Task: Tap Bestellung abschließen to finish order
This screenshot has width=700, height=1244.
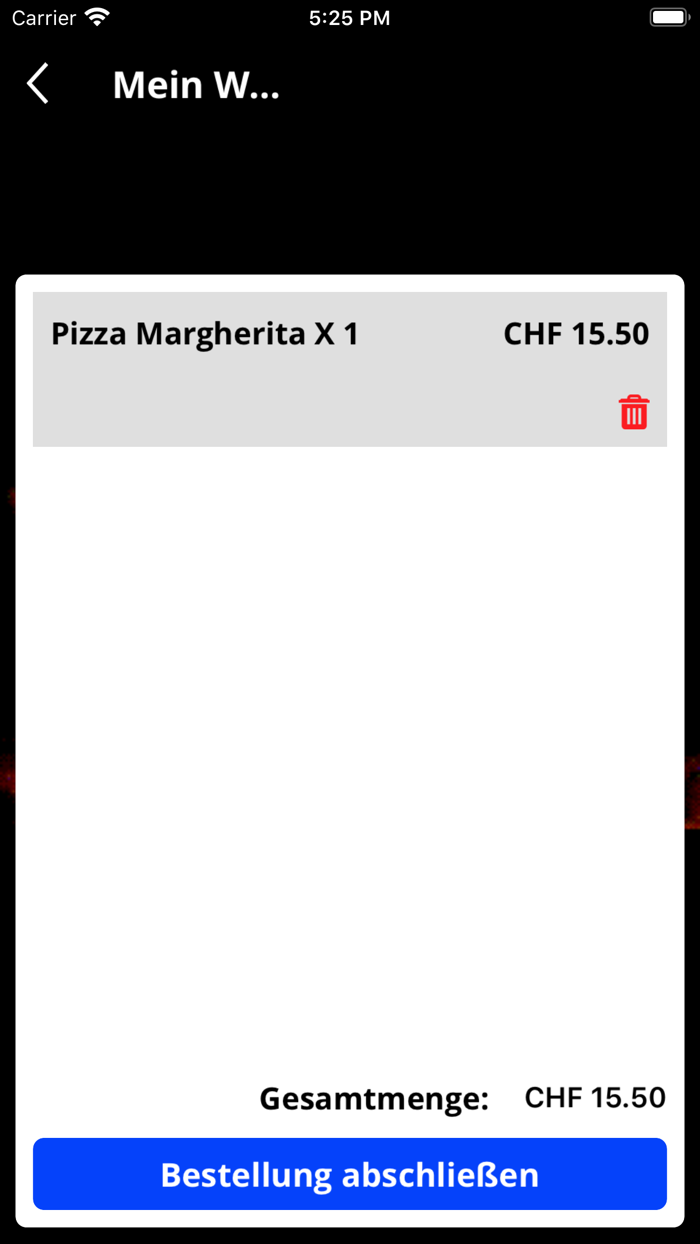Action: (x=350, y=1174)
